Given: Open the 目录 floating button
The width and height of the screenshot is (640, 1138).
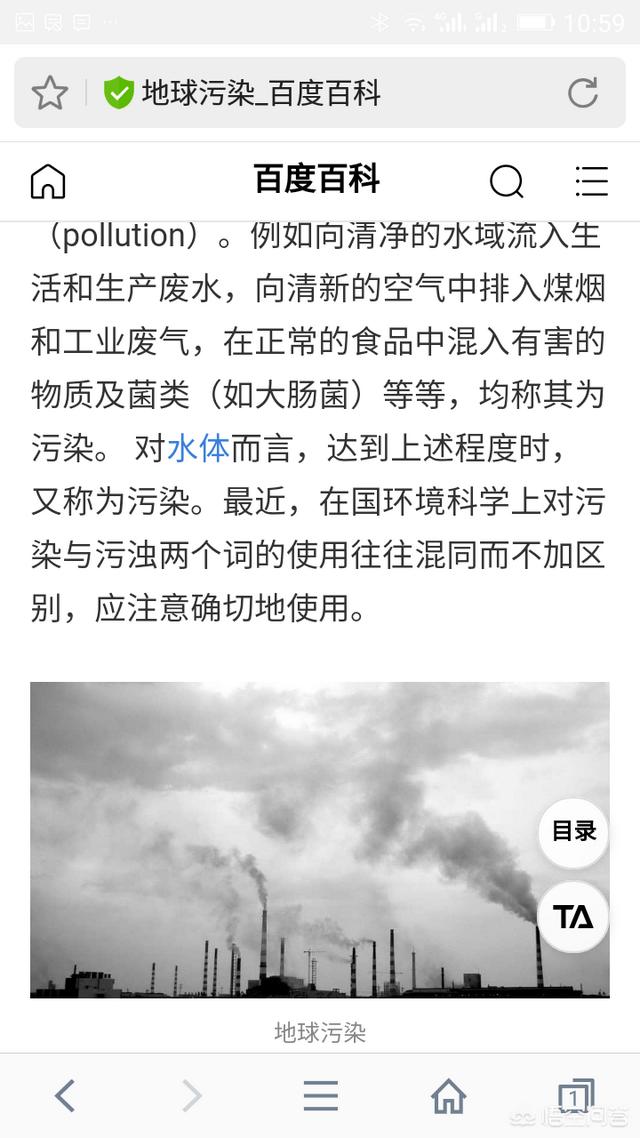Looking at the screenshot, I should point(573,832).
